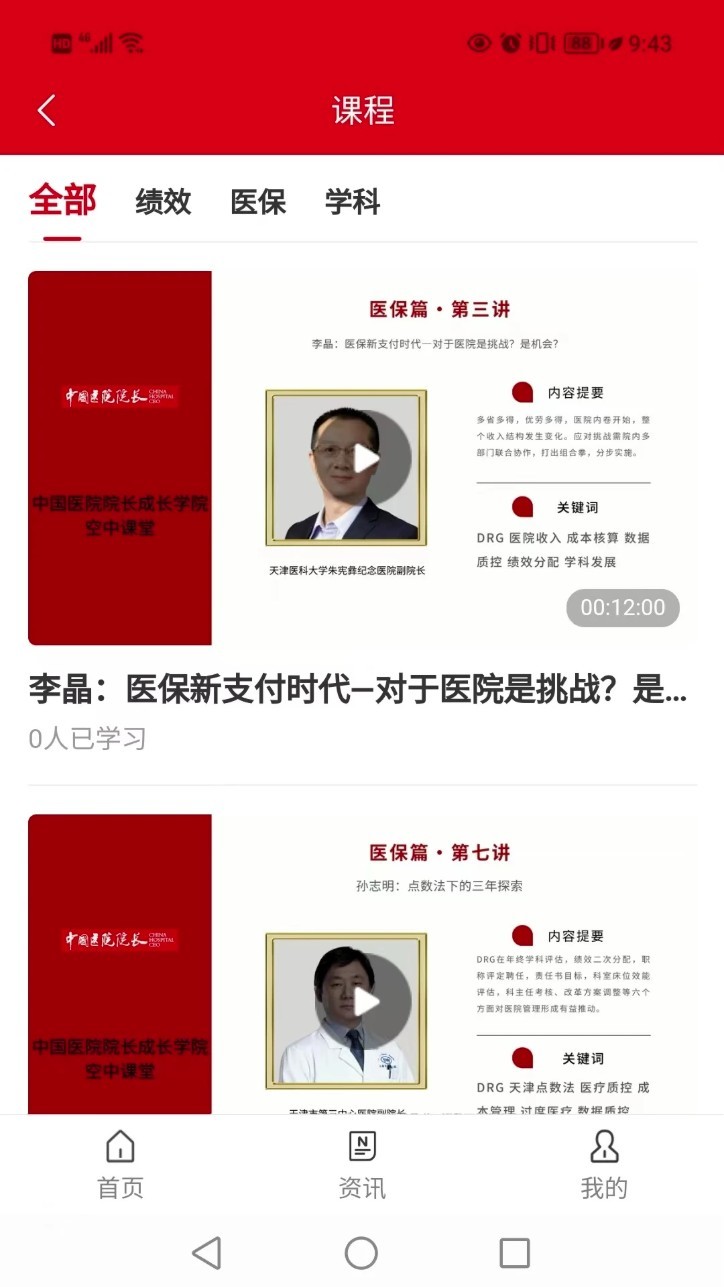Select the 全部 tab
Viewport: 724px width, 1287px height.
tap(62, 201)
